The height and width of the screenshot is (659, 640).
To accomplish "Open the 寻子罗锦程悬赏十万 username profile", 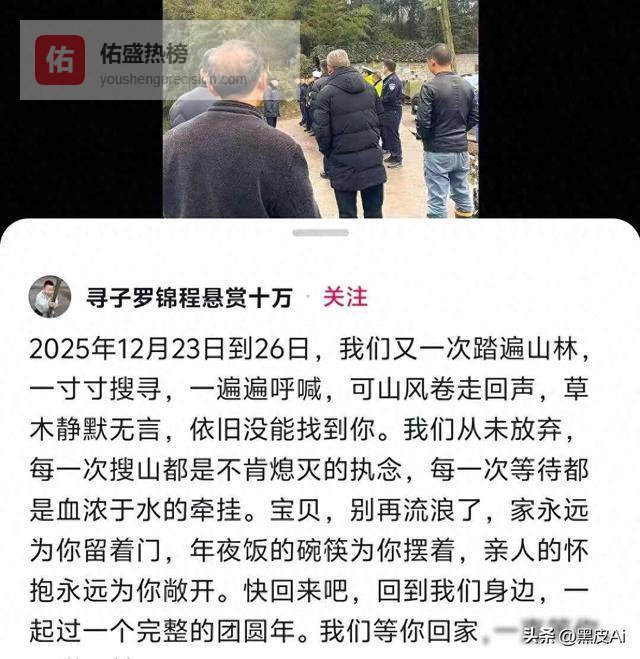I will pos(189,297).
